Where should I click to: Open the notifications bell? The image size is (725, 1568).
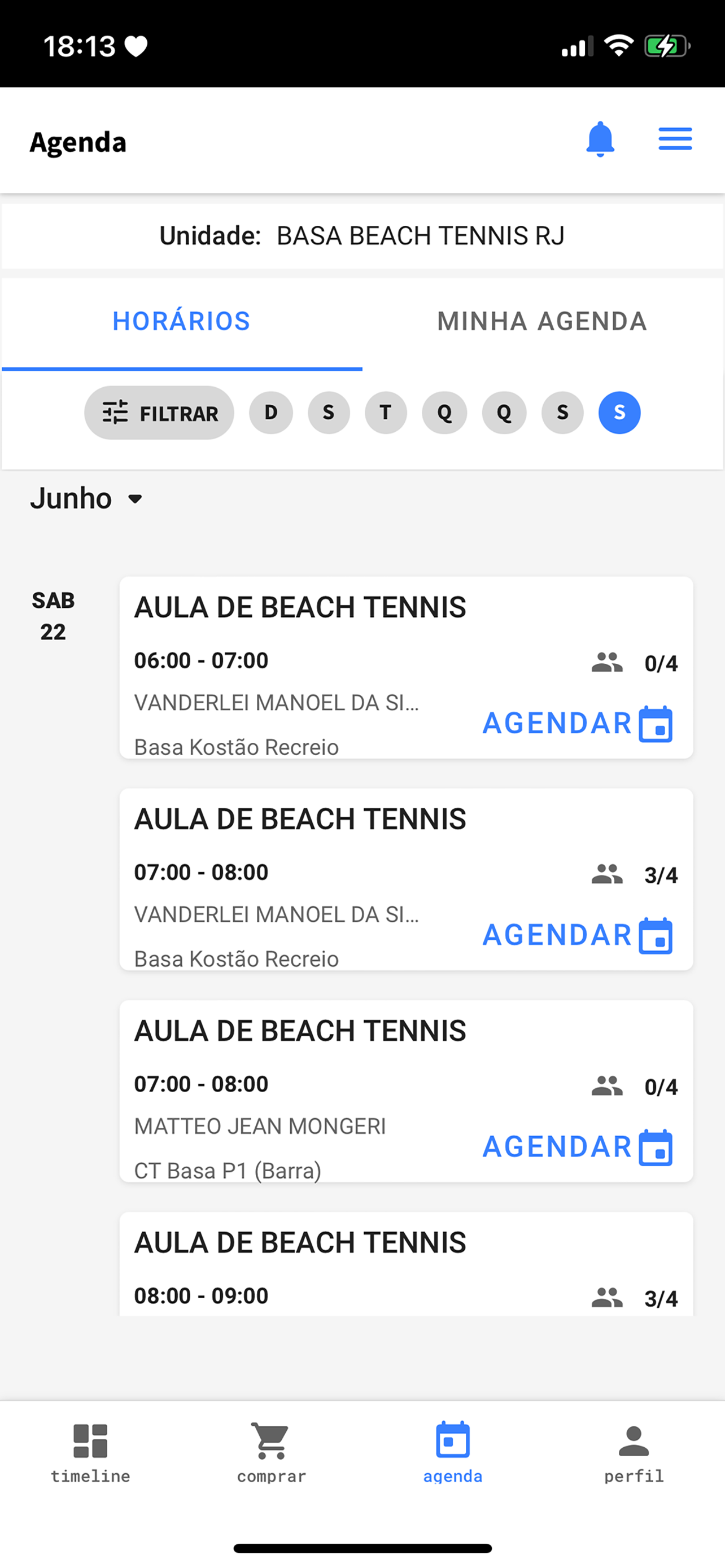600,139
